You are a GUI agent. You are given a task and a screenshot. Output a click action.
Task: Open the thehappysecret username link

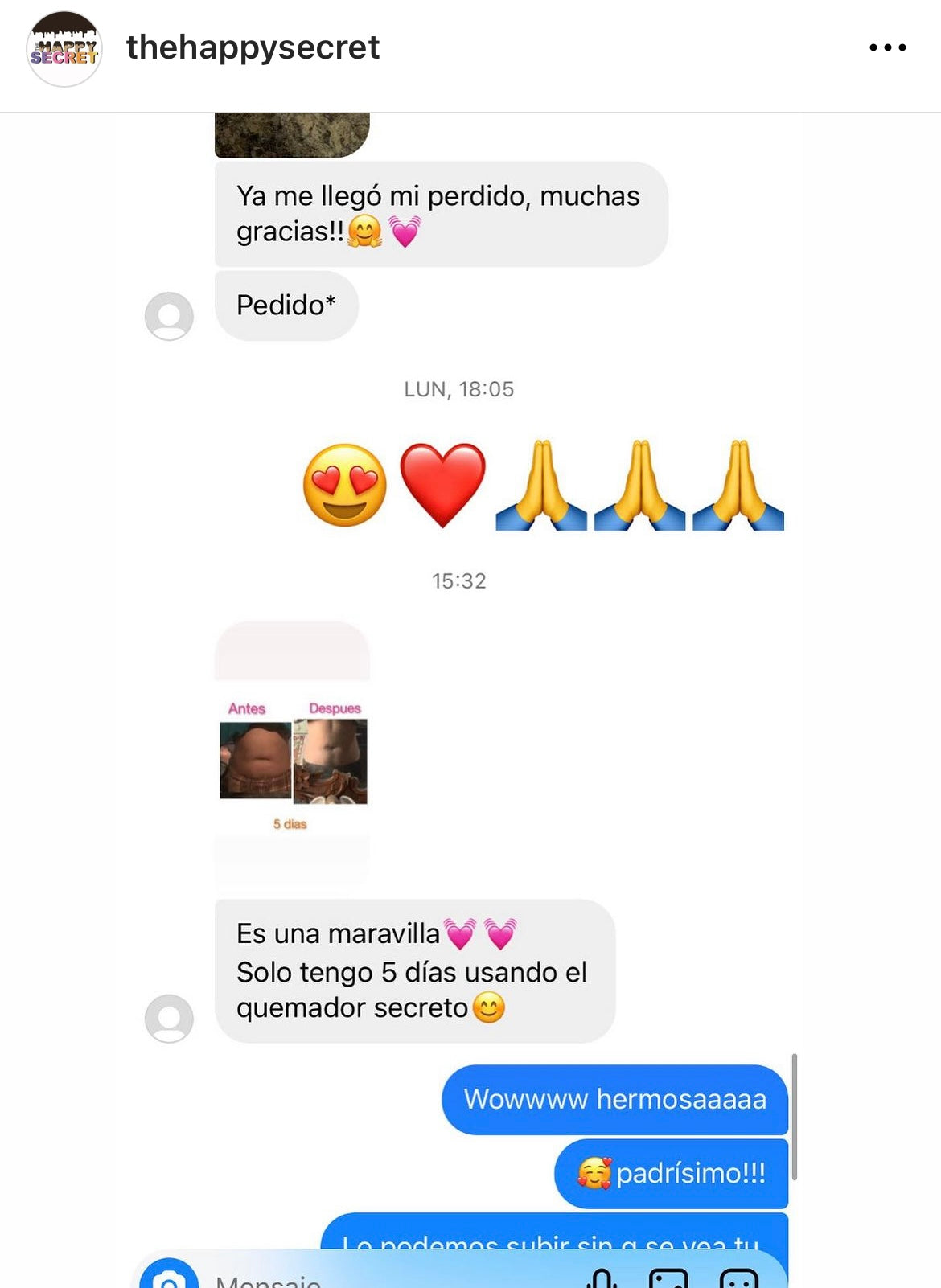pos(253,47)
